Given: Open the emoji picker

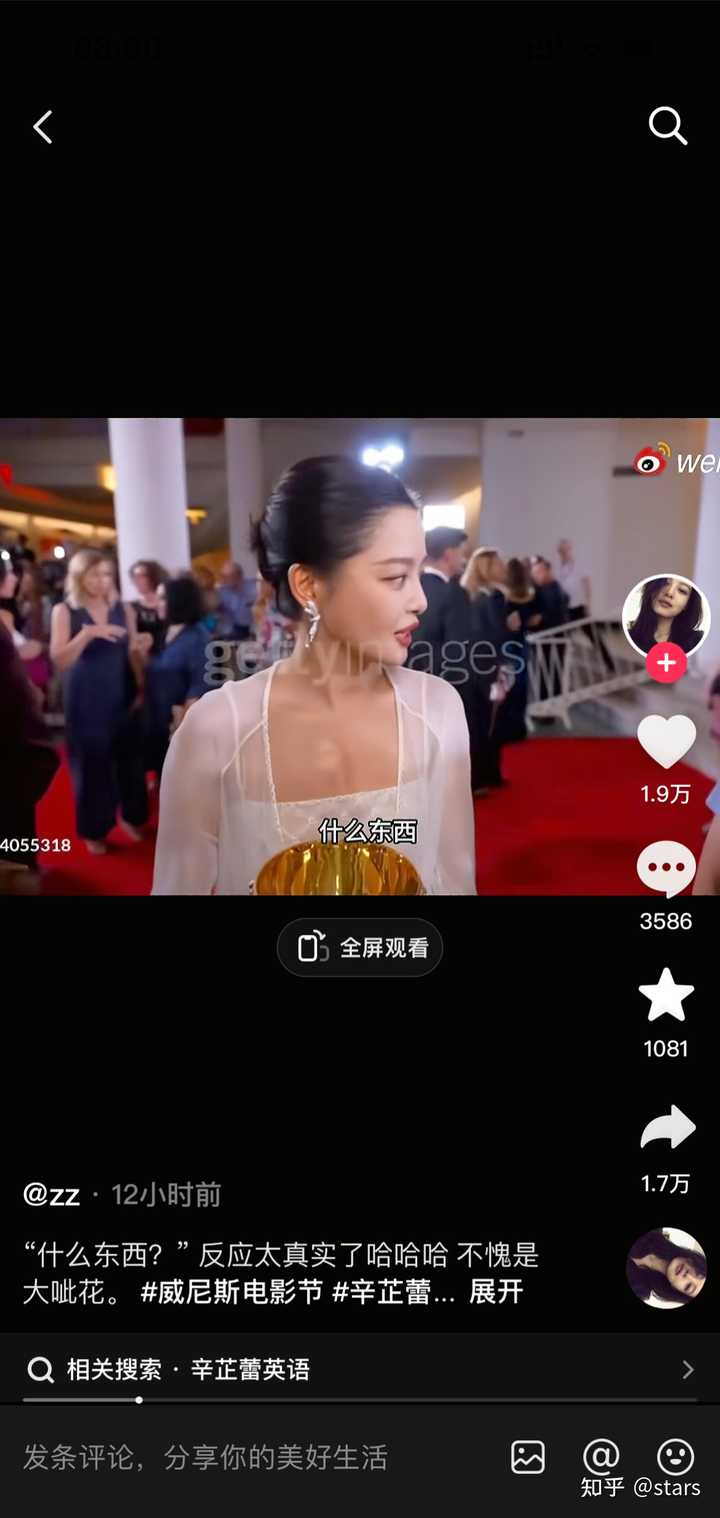Looking at the screenshot, I should click(676, 1457).
